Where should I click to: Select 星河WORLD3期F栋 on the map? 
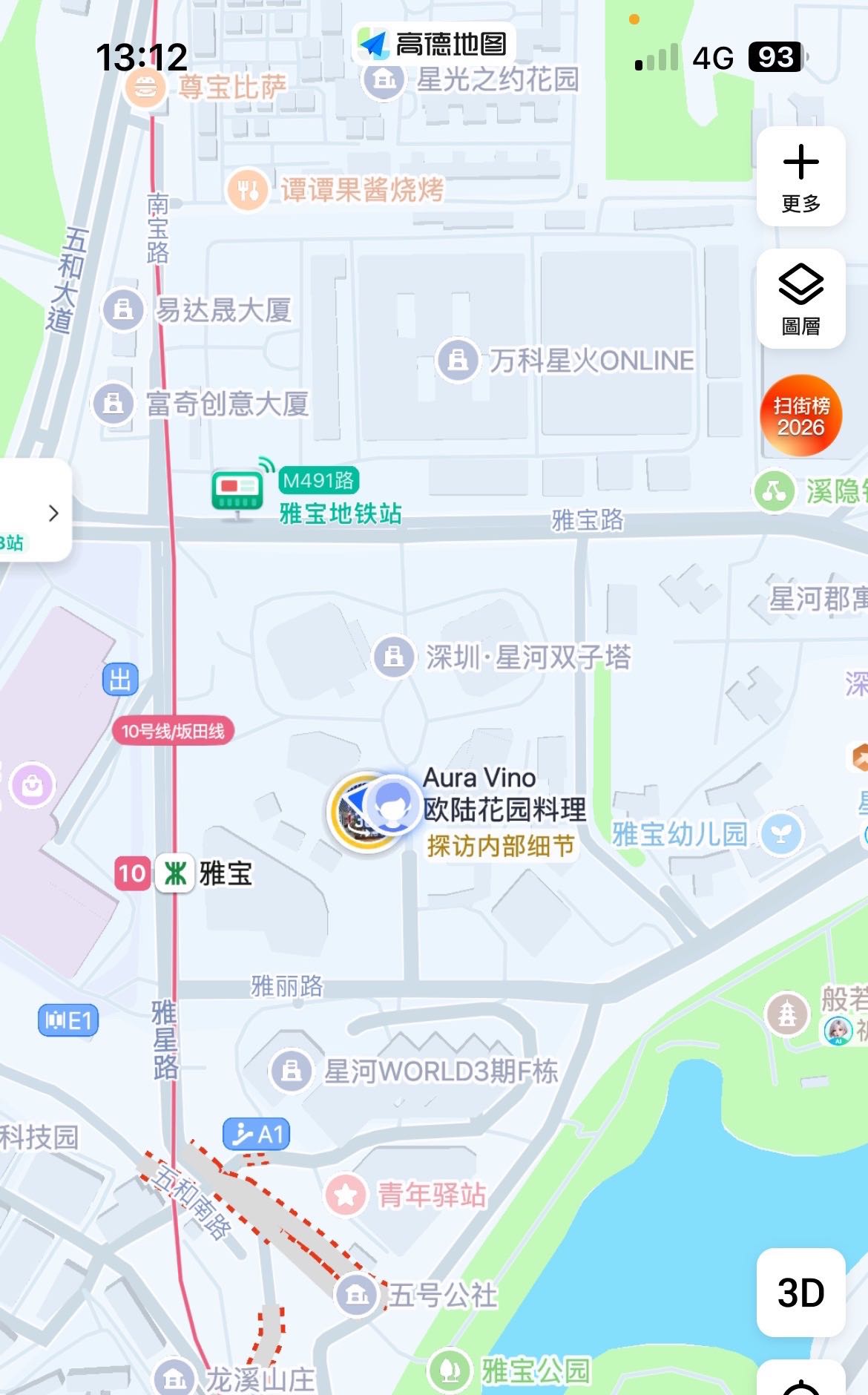tap(291, 1071)
